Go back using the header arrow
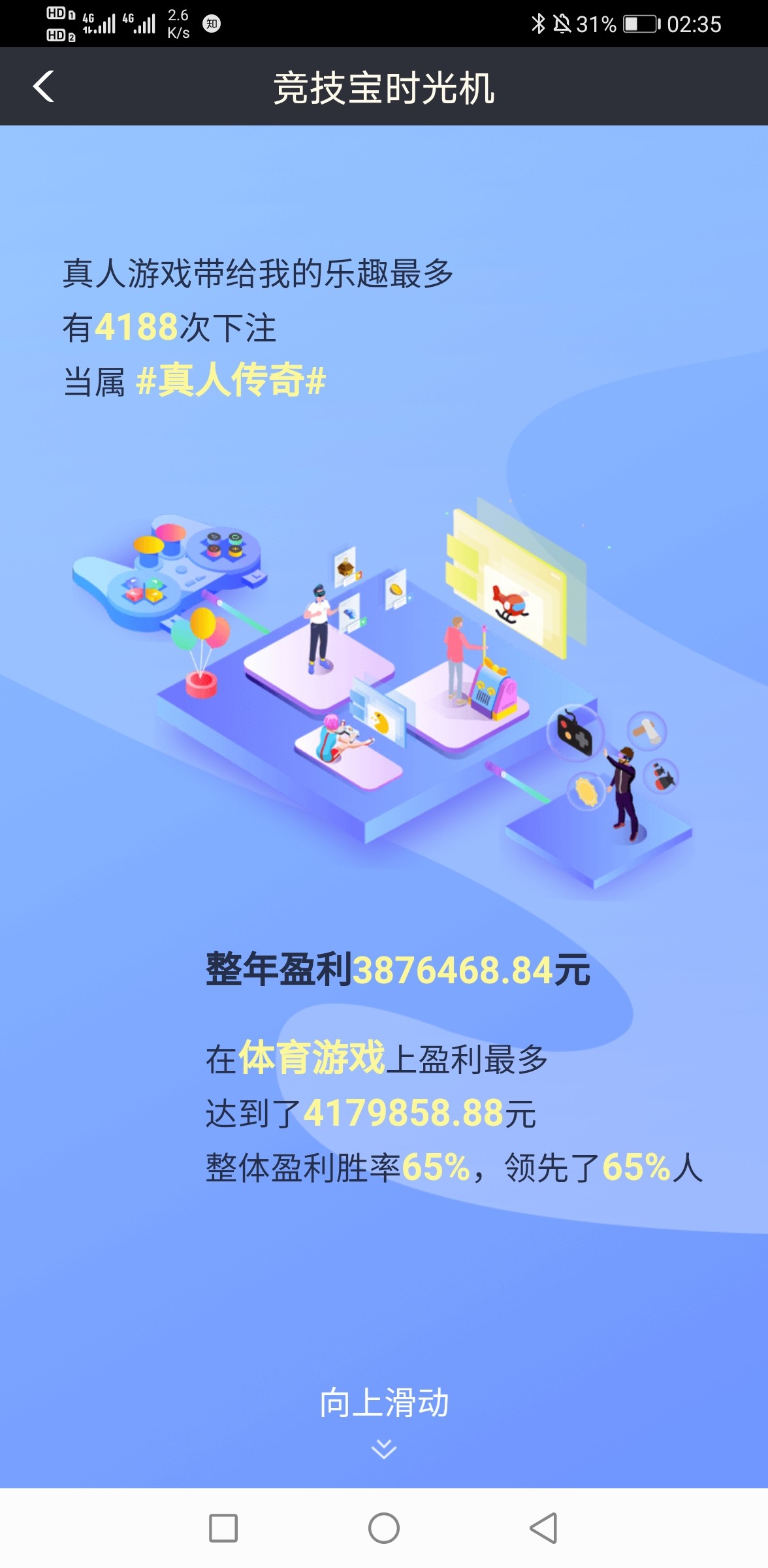Screen dimensions: 768x1568 [44, 87]
